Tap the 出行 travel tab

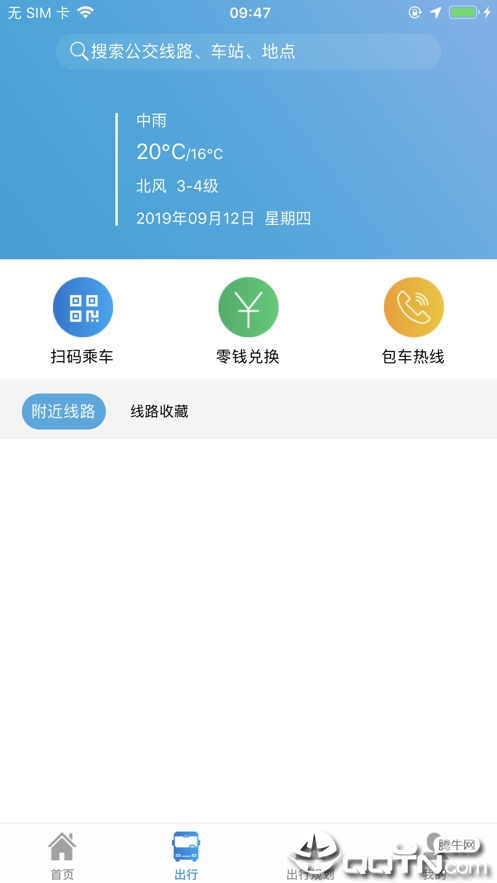(x=186, y=855)
